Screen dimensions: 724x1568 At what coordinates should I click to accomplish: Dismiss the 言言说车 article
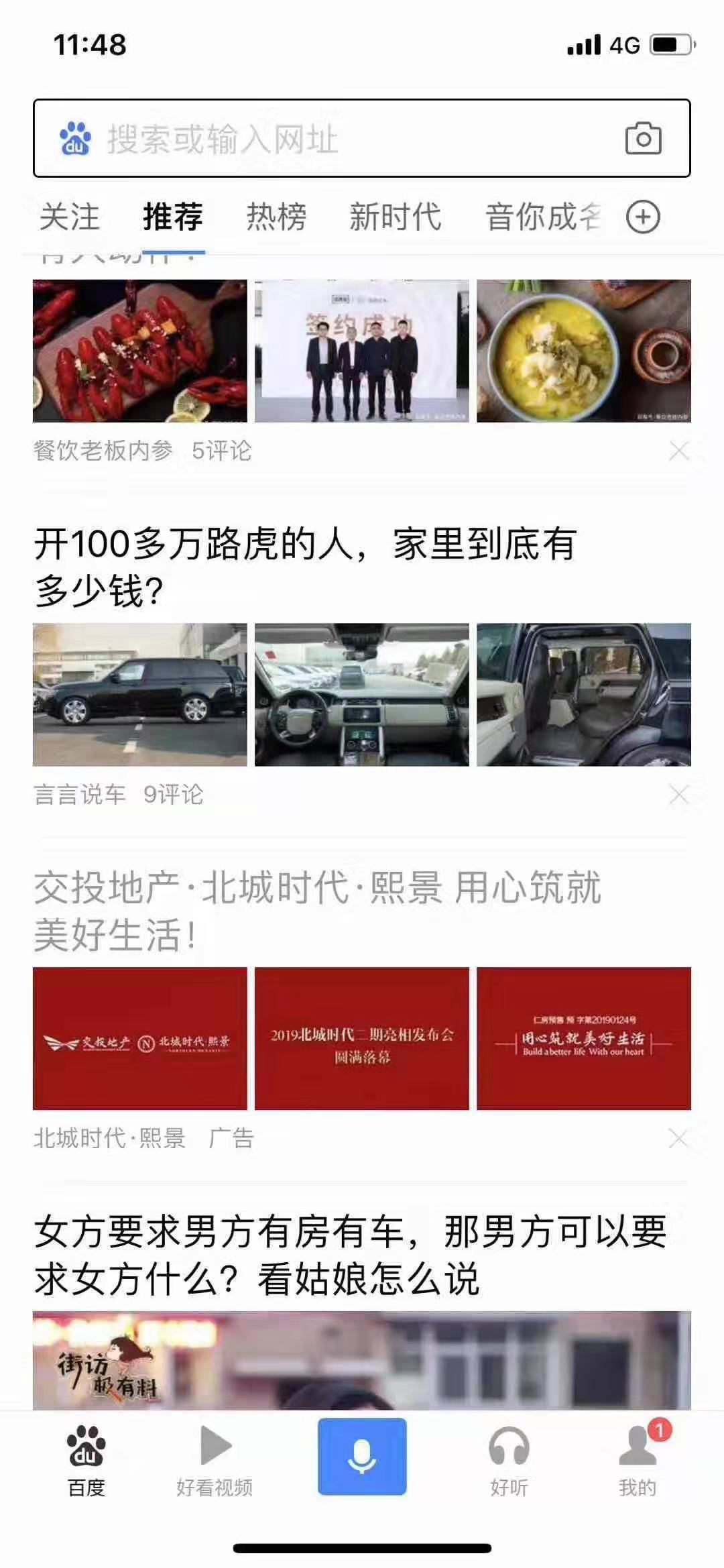[678, 795]
